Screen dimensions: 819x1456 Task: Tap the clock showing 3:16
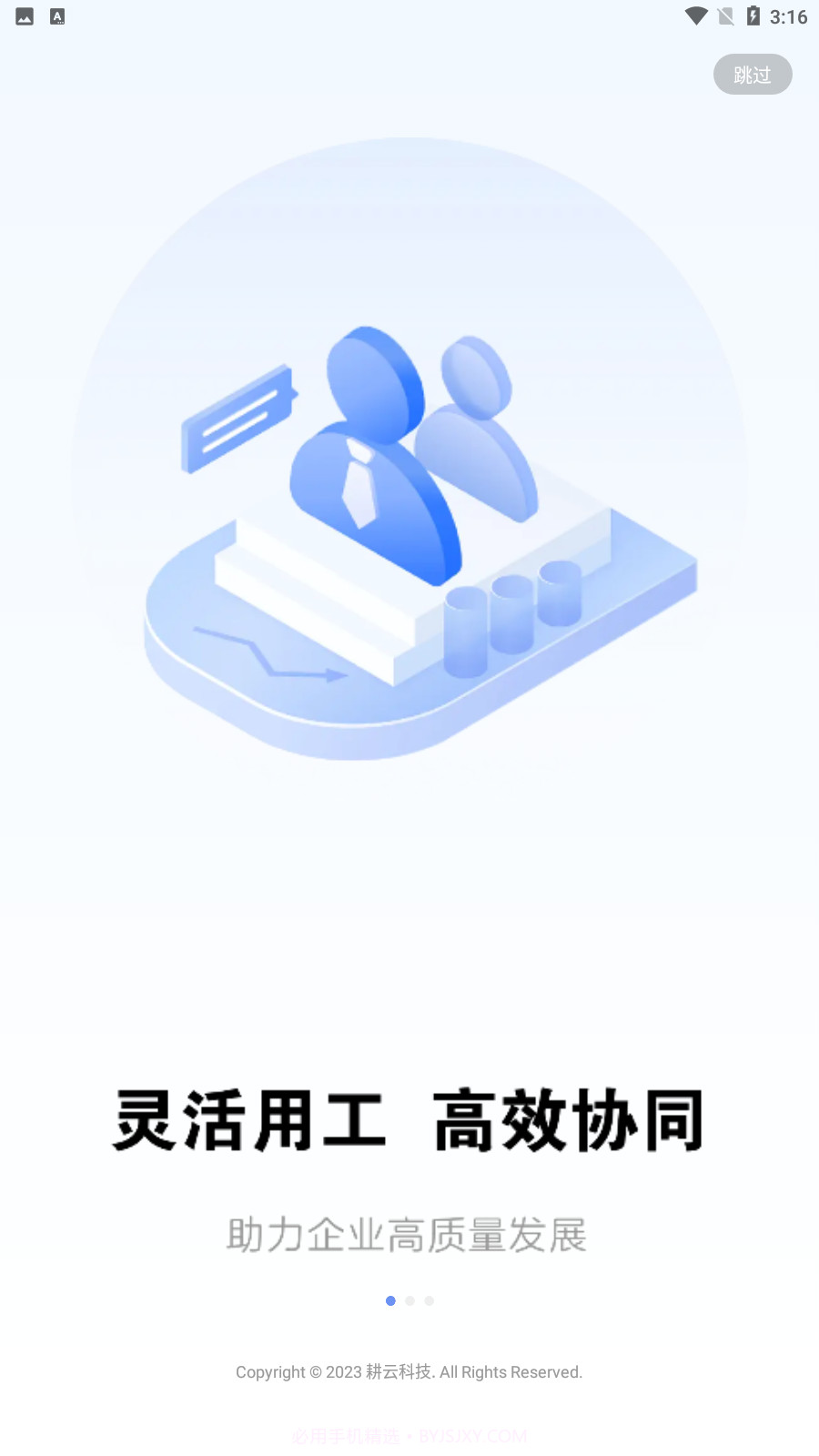coord(788,15)
